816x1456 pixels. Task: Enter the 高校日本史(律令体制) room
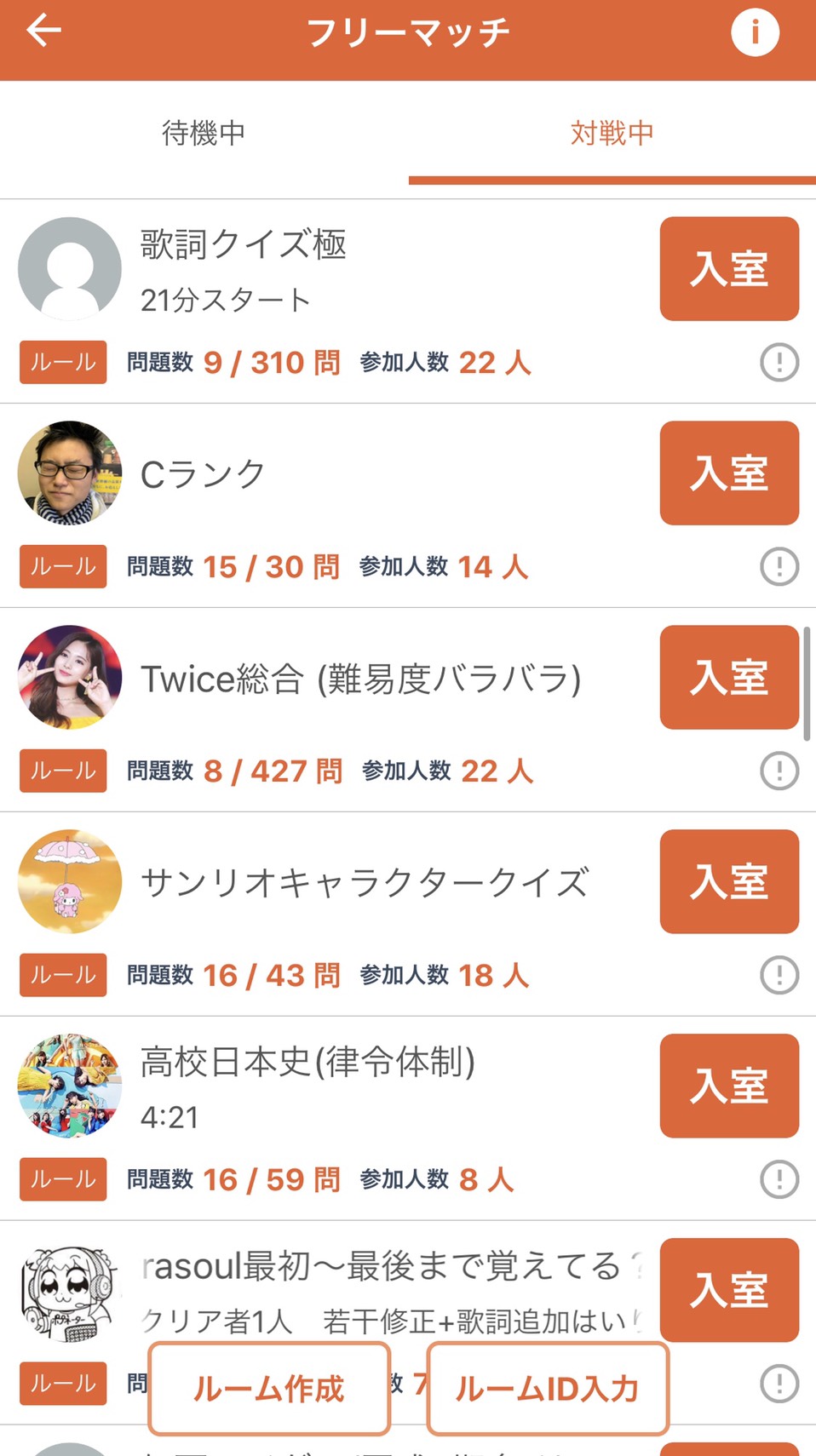[x=729, y=1086]
